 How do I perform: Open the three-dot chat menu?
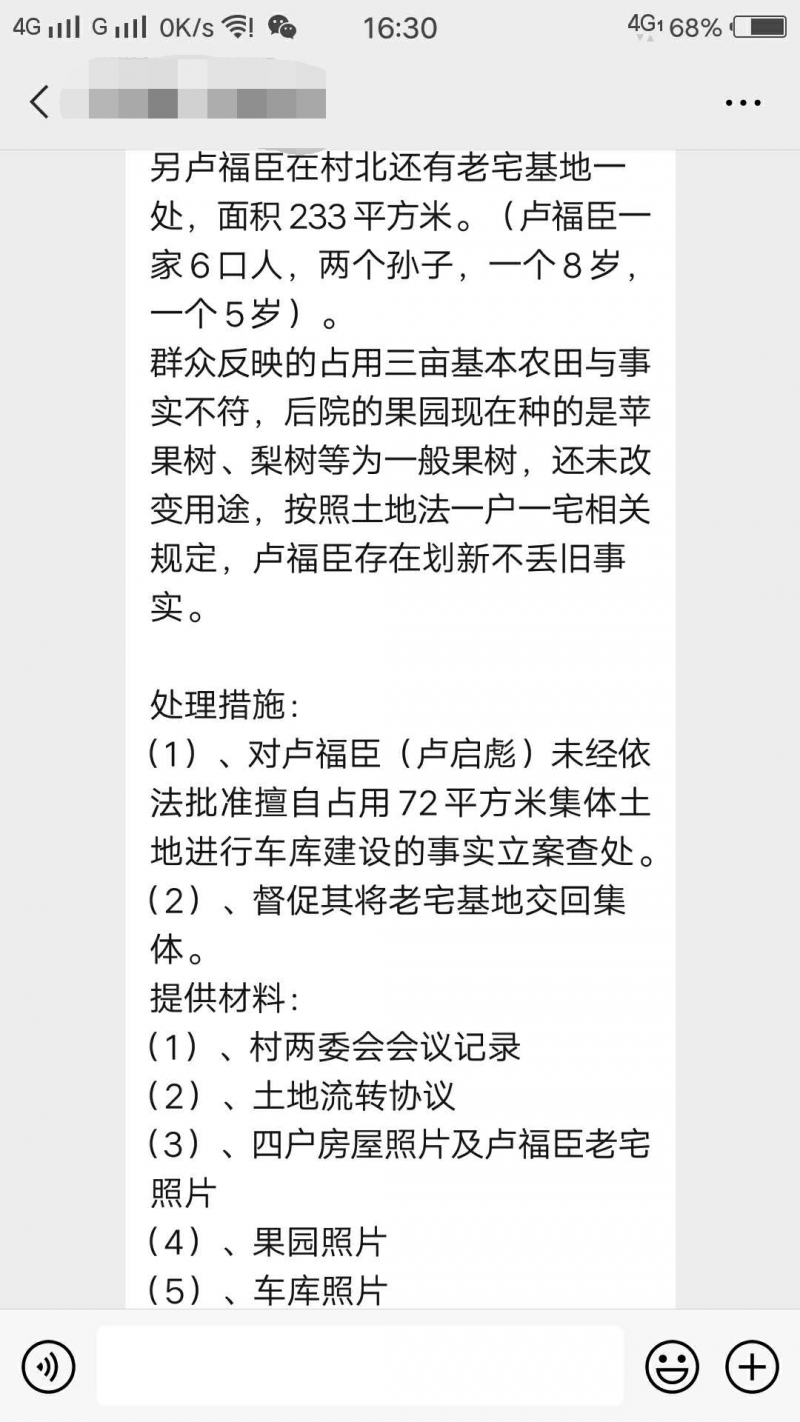tap(743, 103)
